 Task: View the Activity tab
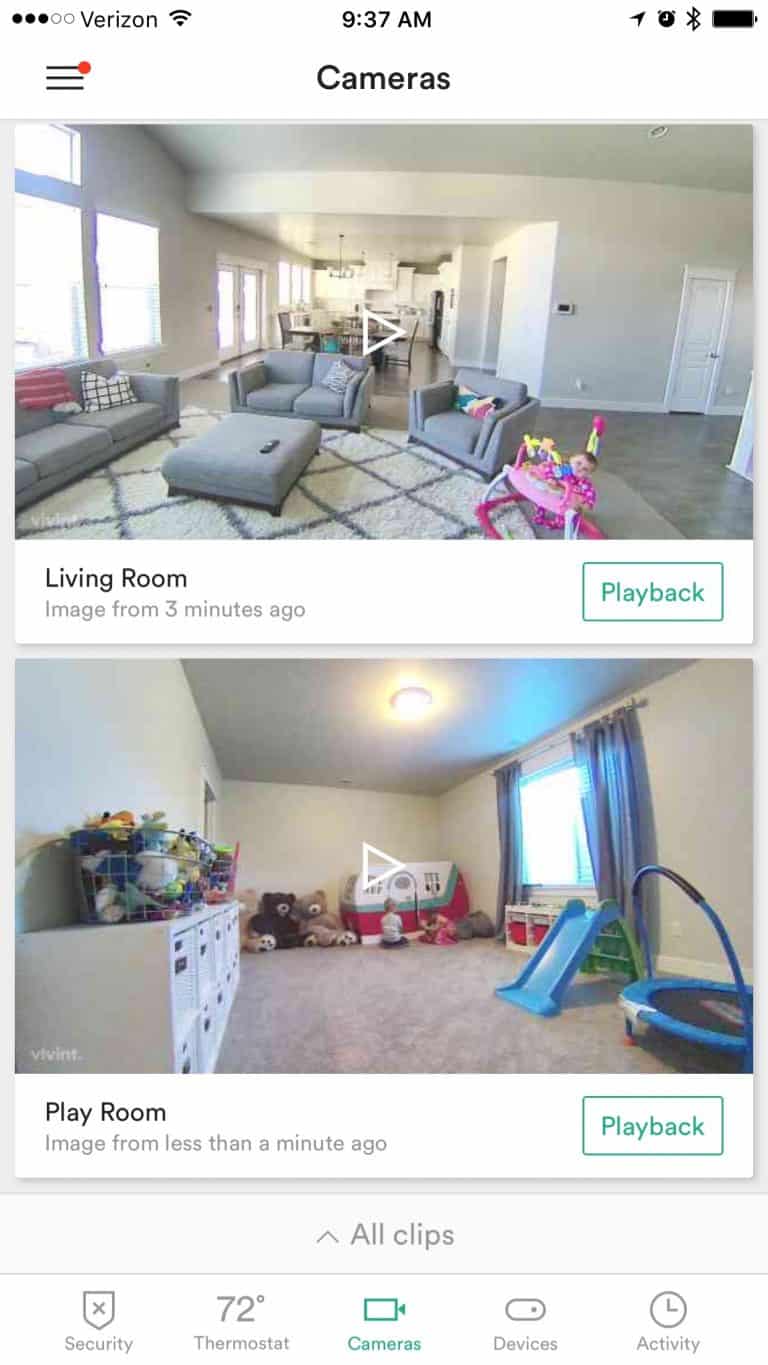[668, 1321]
